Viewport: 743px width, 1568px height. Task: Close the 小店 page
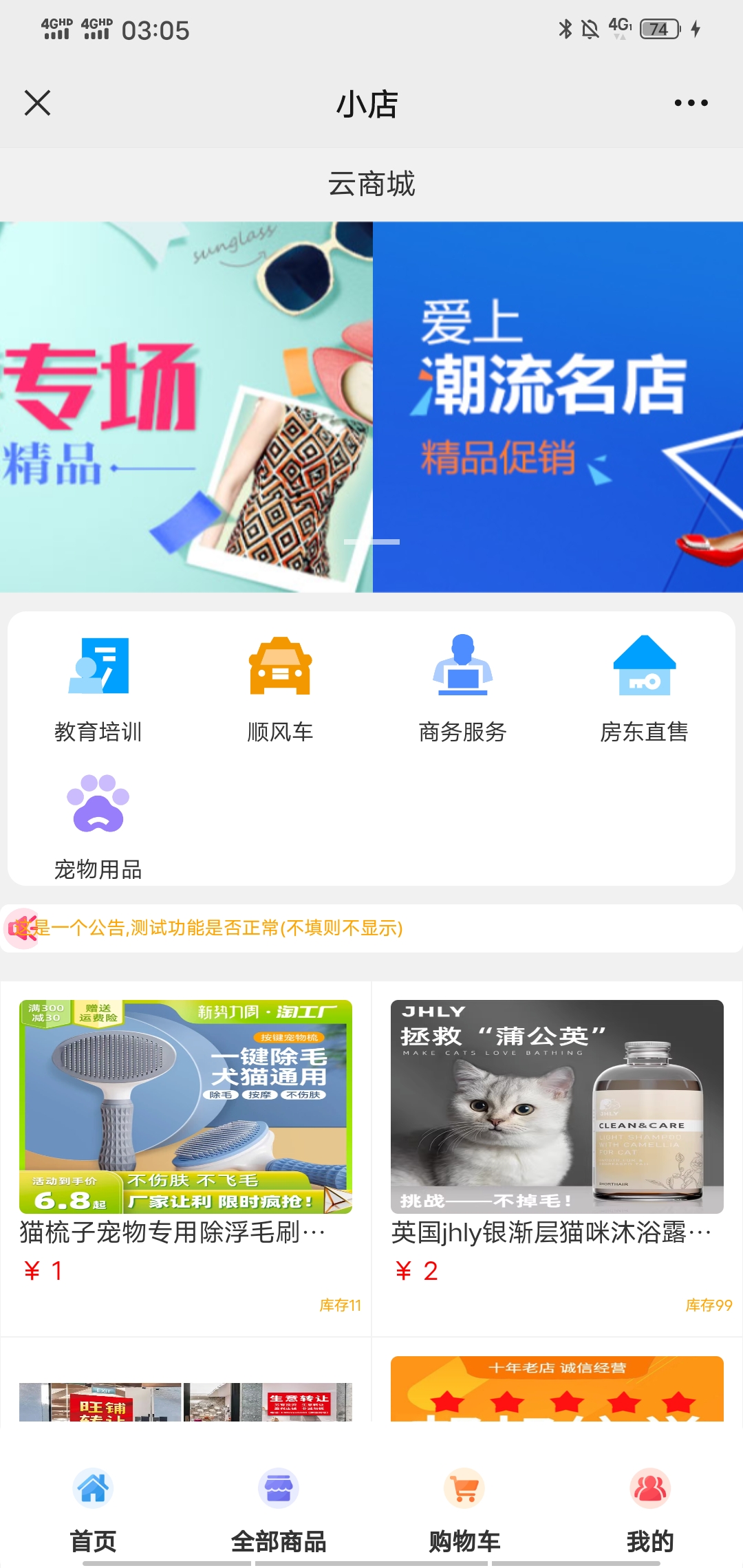tap(38, 103)
